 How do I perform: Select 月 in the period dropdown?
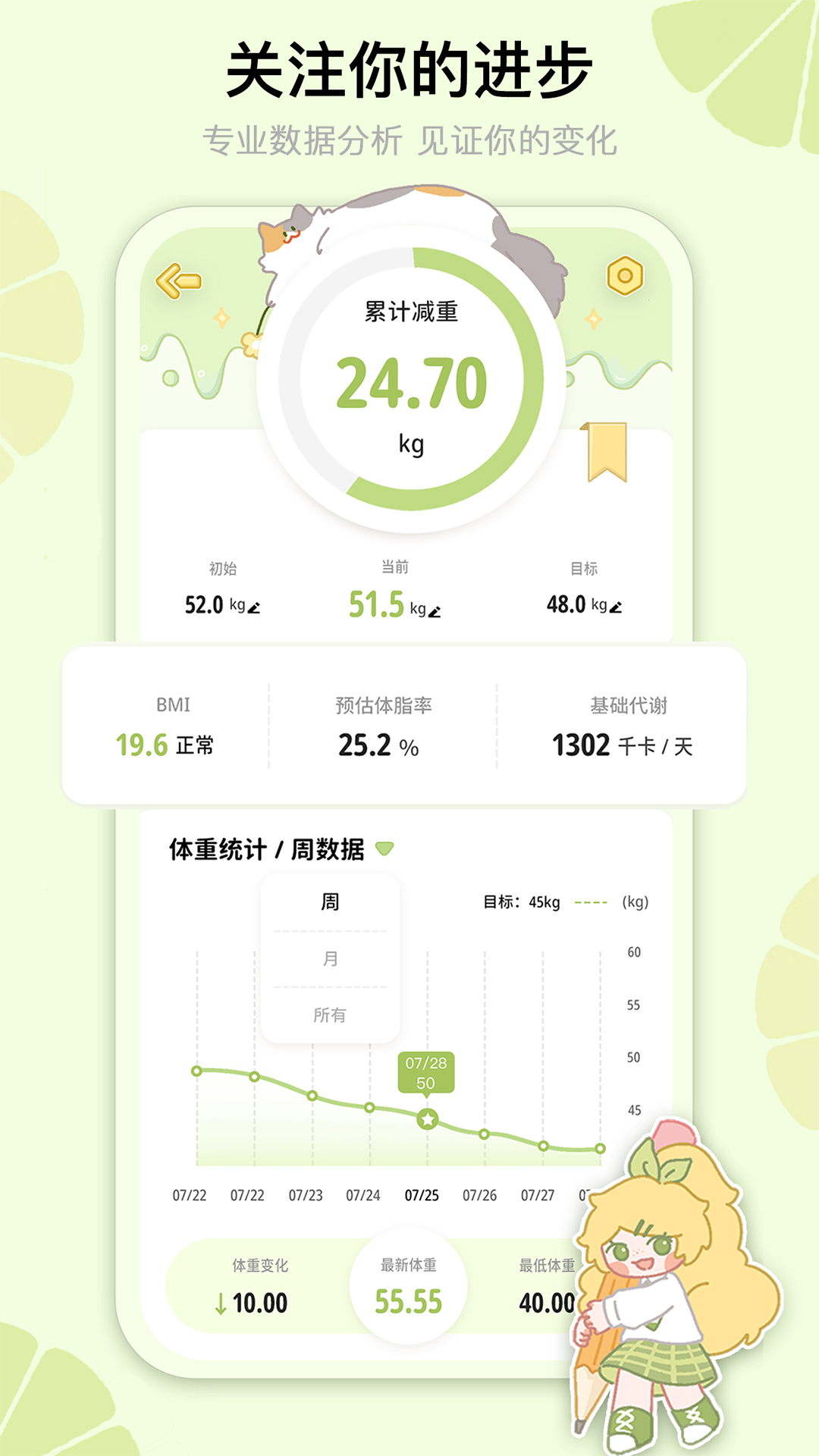click(331, 959)
